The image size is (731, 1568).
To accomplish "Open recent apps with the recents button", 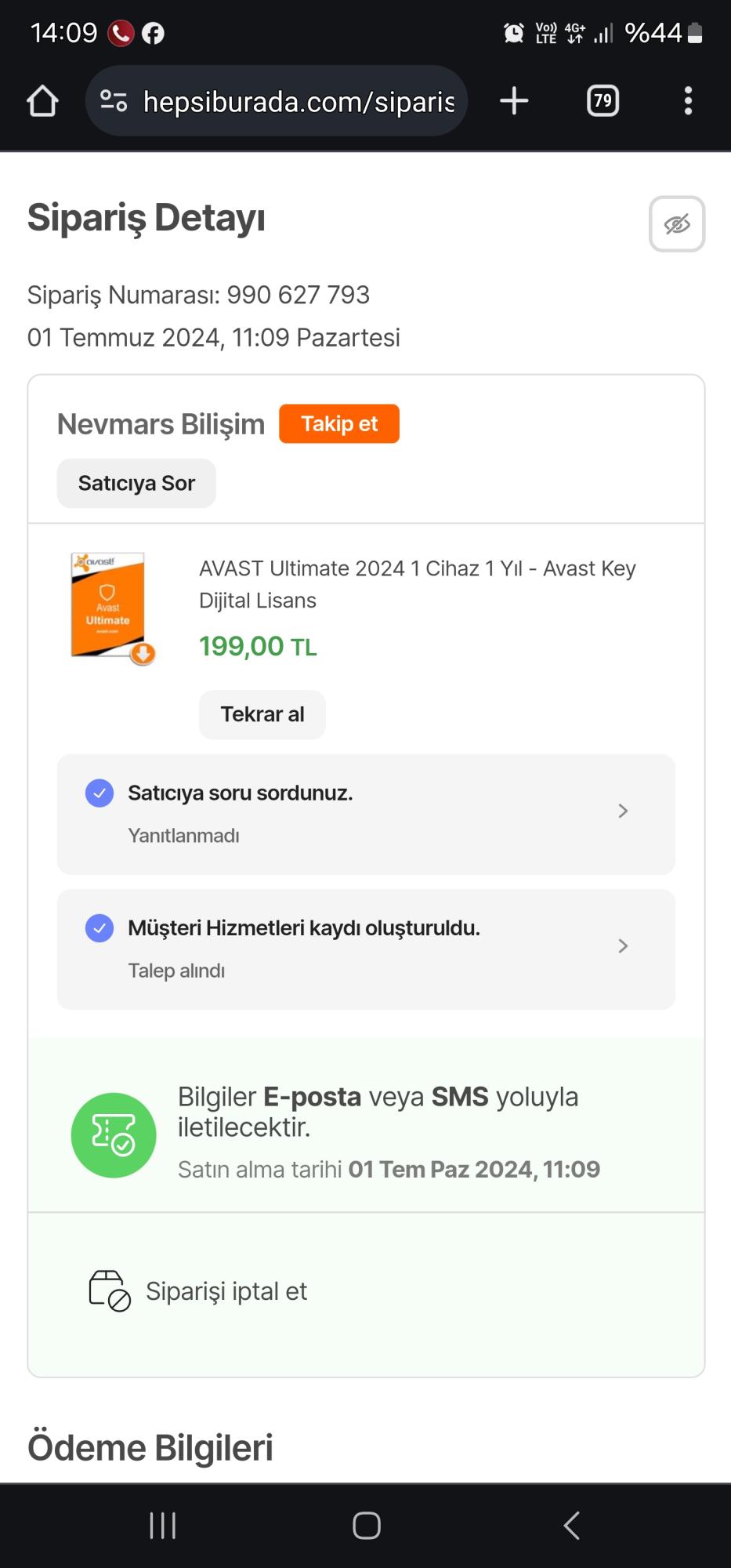I will (x=161, y=1526).
